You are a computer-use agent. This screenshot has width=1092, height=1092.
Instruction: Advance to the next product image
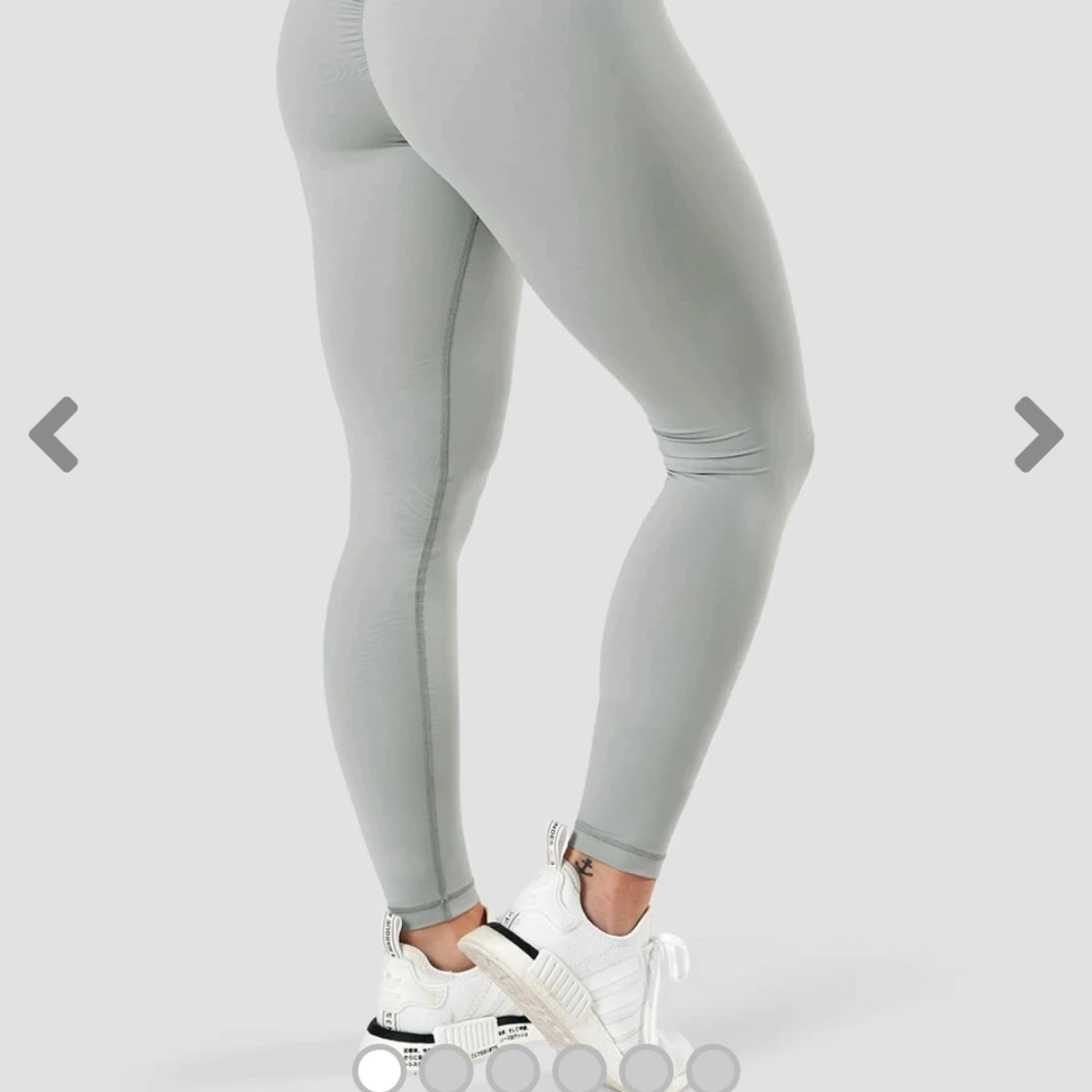(x=1038, y=434)
